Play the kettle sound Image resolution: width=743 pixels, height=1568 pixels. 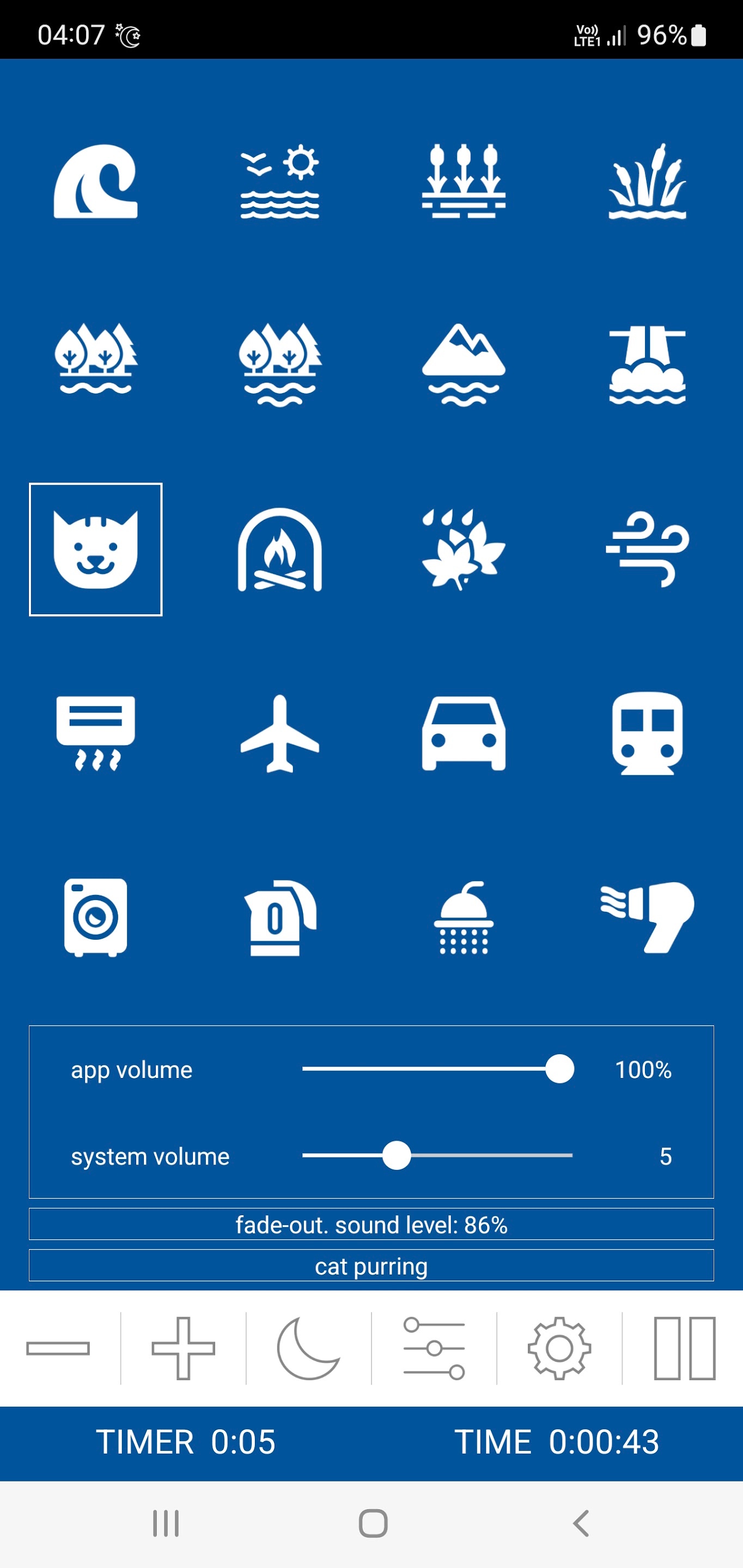click(x=279, y=917)
